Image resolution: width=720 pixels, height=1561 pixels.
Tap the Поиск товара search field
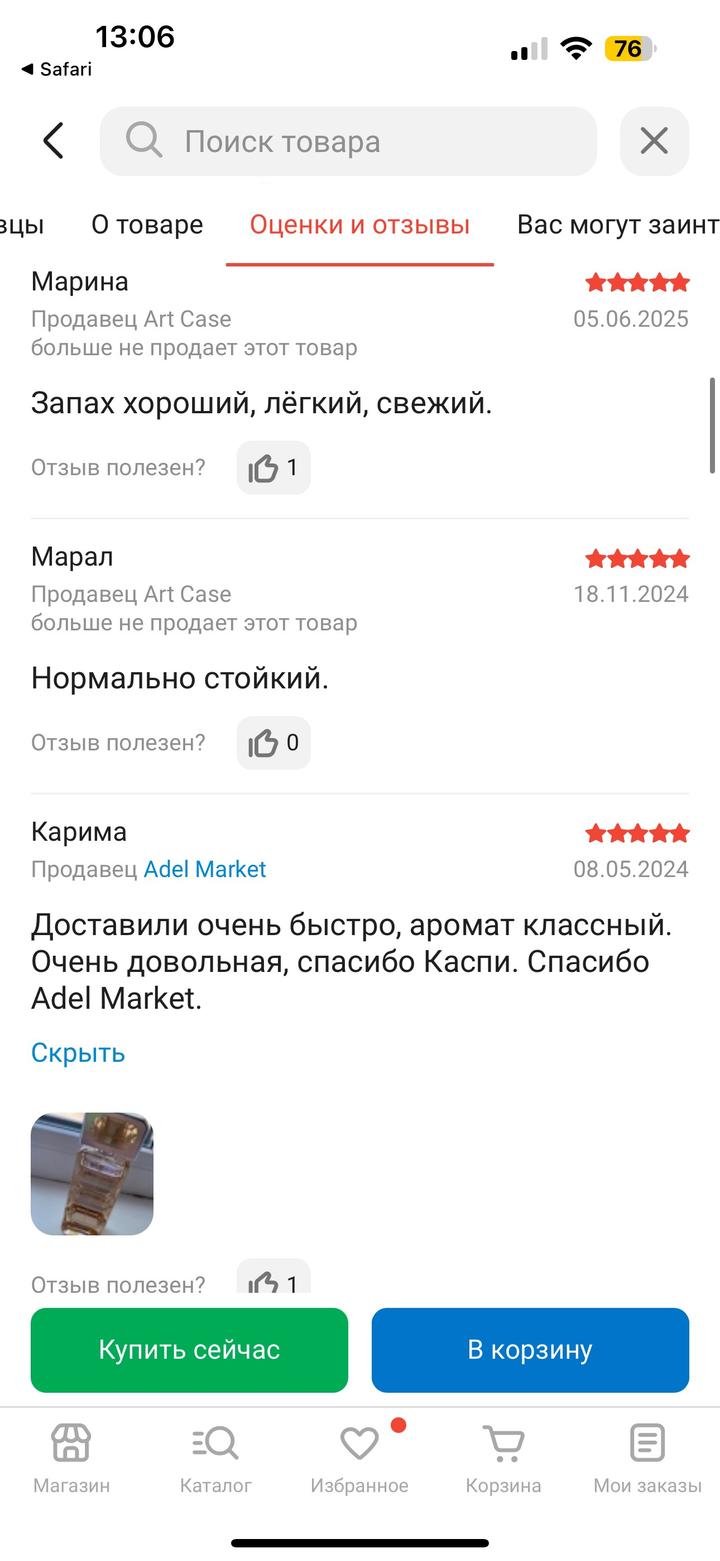click(348, 141)
